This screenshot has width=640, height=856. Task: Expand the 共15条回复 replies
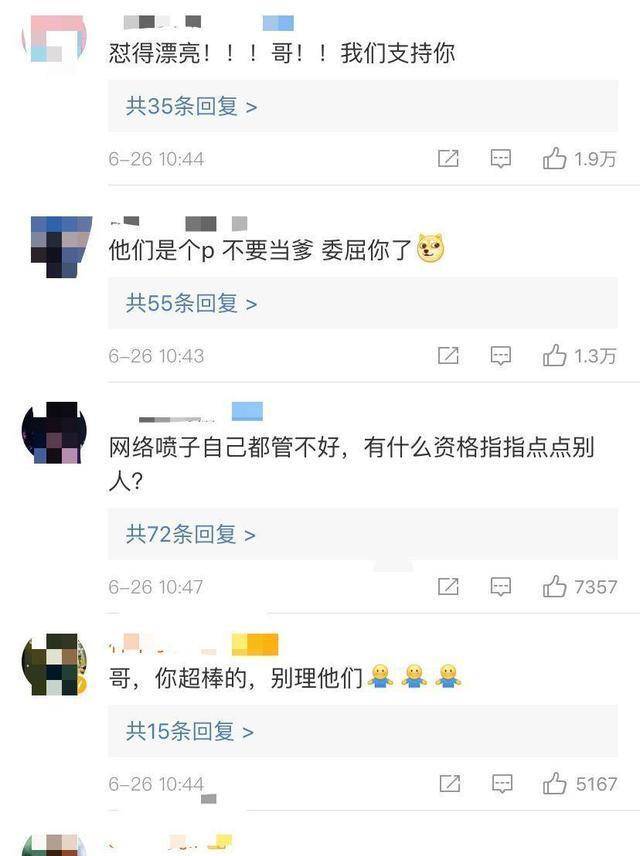[191, 731]
